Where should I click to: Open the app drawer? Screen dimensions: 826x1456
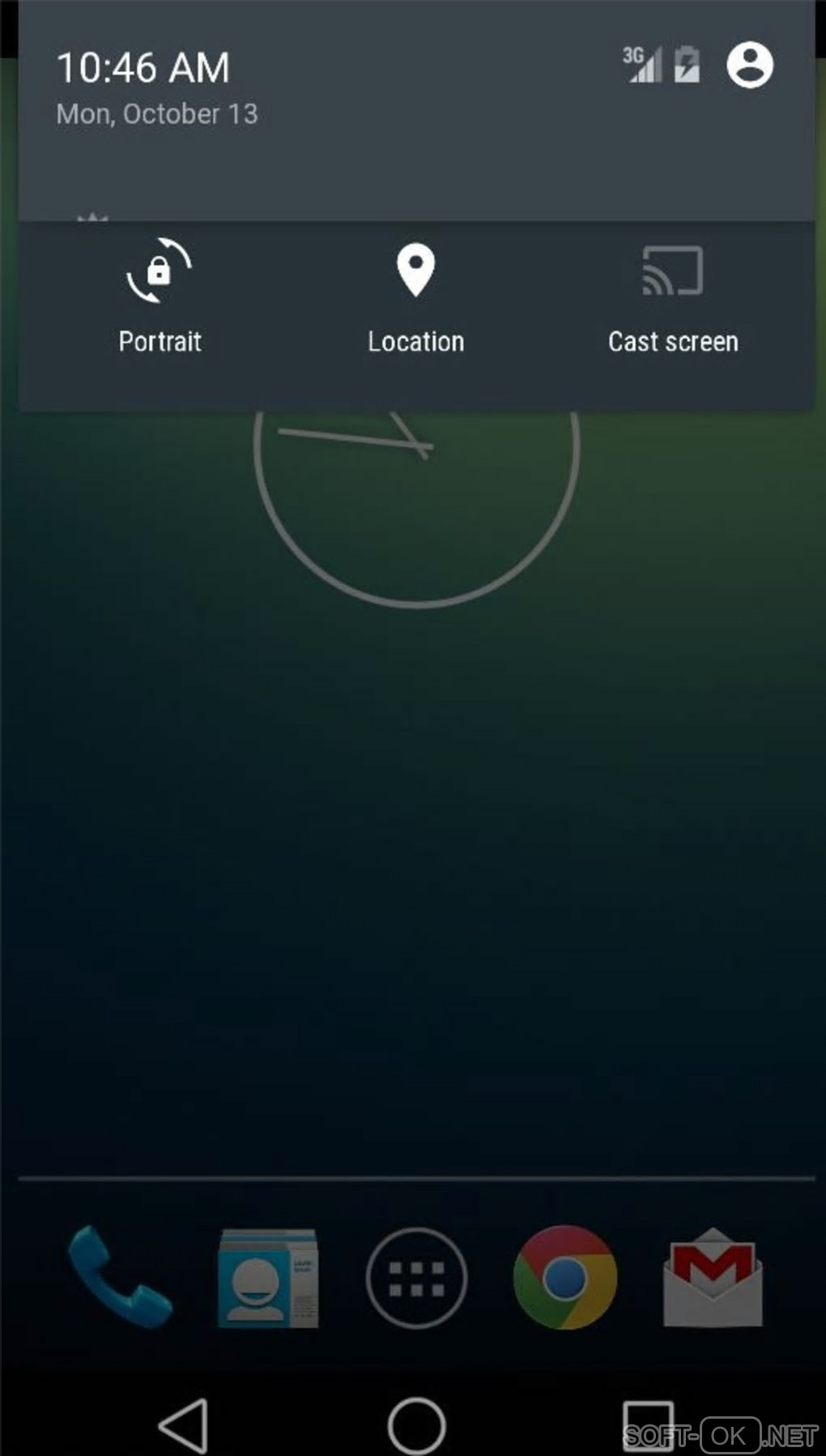(x=416, y=1278)
